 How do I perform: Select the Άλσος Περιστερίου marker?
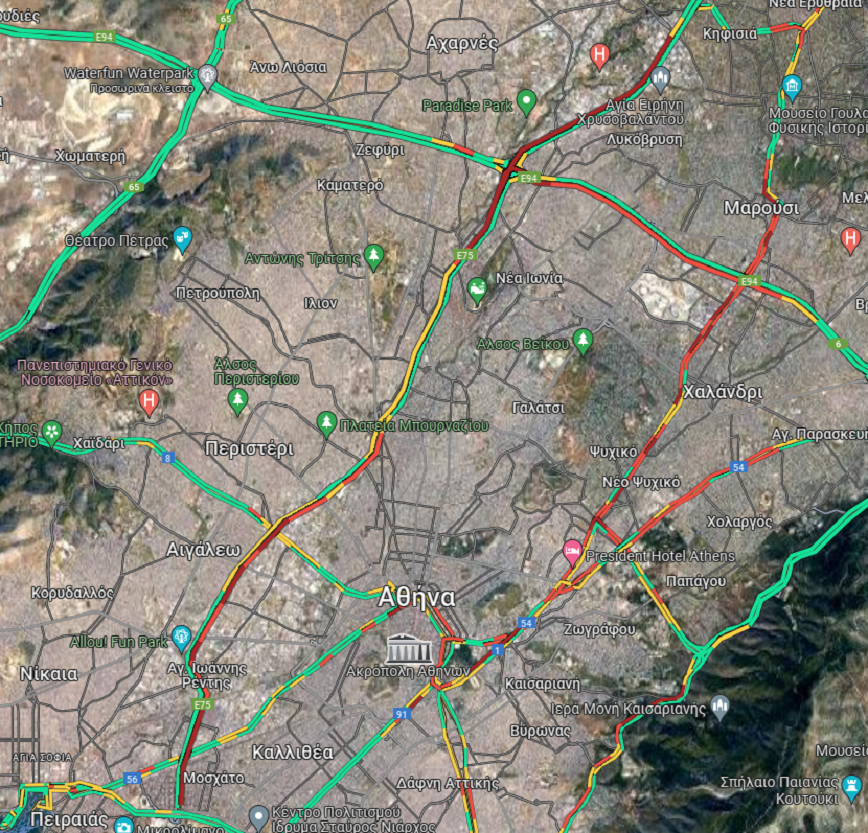coord(237,401)
